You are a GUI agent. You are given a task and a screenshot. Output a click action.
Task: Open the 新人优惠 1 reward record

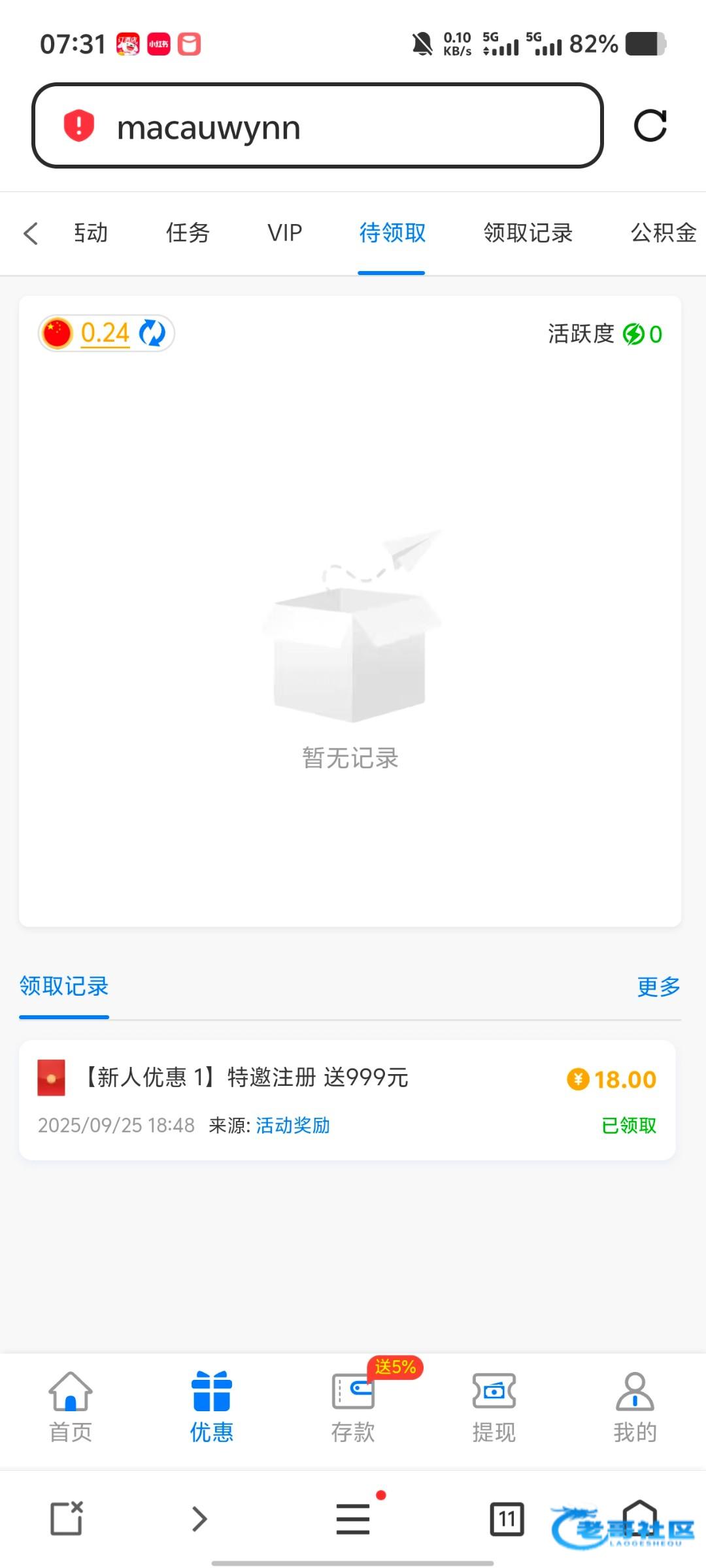[245, 1077]
